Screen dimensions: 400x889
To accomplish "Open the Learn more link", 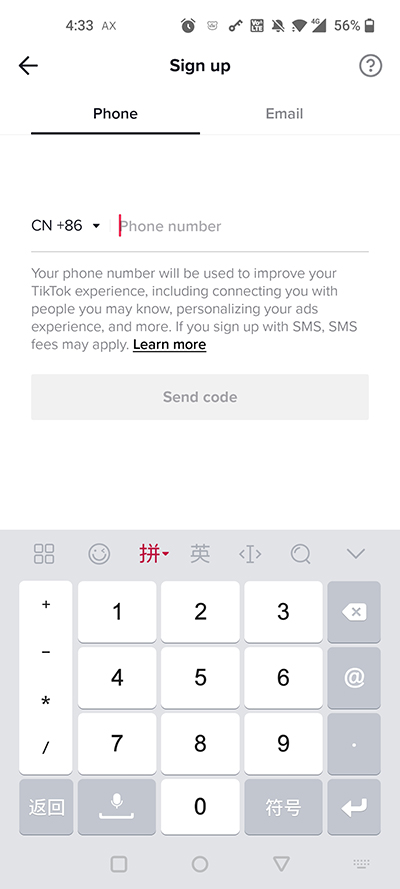I will pos(169,345).
